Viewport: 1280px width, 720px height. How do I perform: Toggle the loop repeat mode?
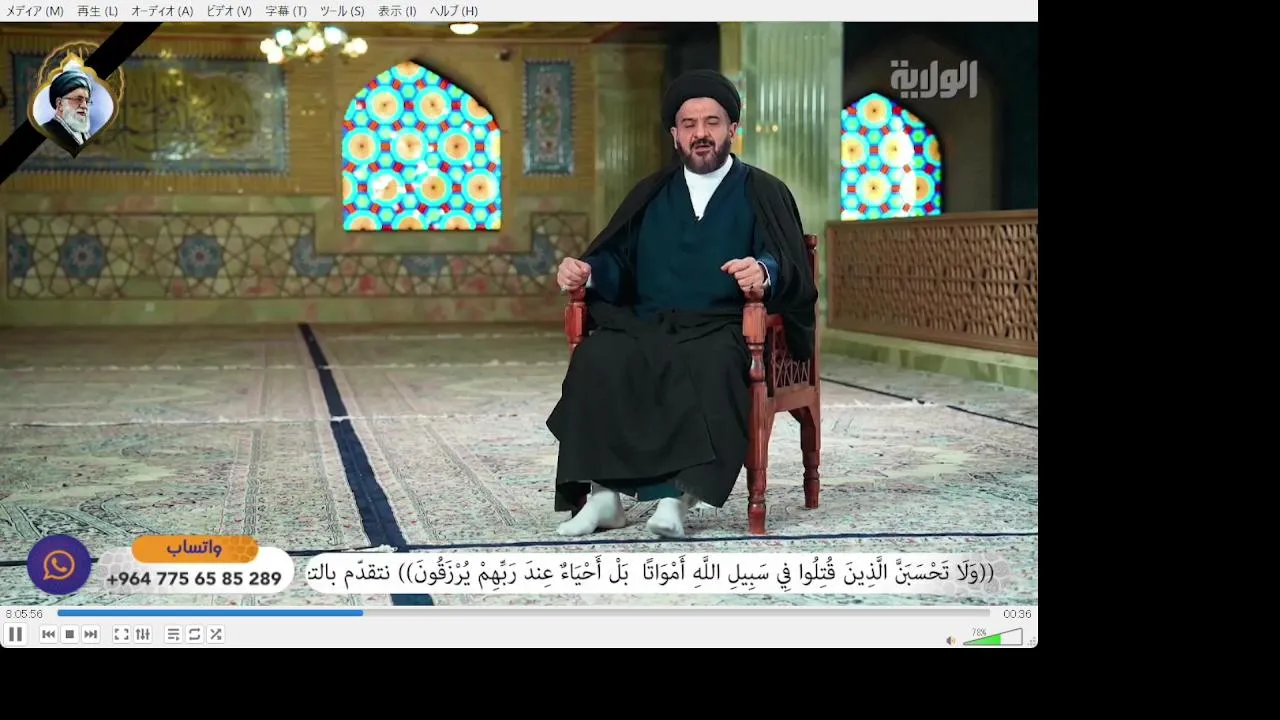click(x=195, y=634)
